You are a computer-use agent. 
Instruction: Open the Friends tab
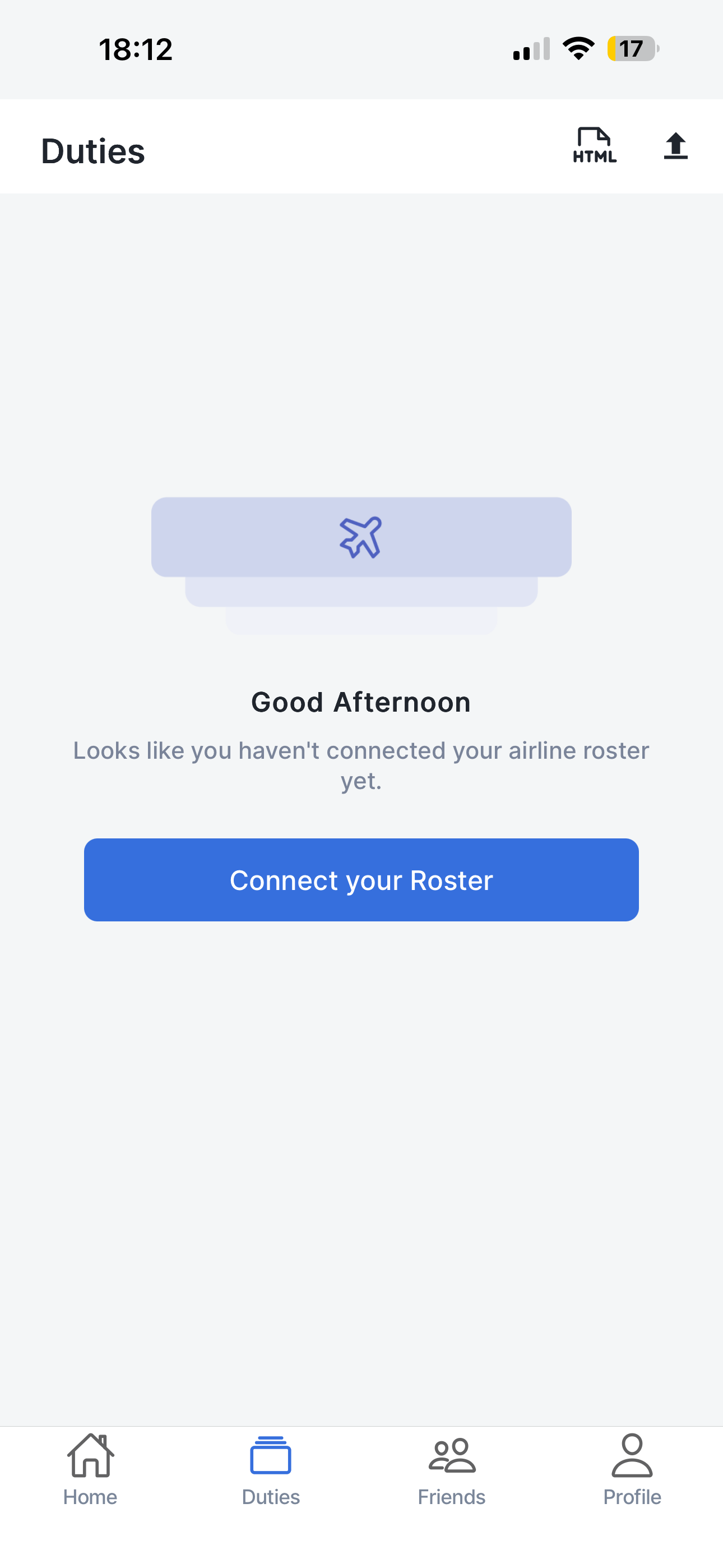pos(451,1469)
